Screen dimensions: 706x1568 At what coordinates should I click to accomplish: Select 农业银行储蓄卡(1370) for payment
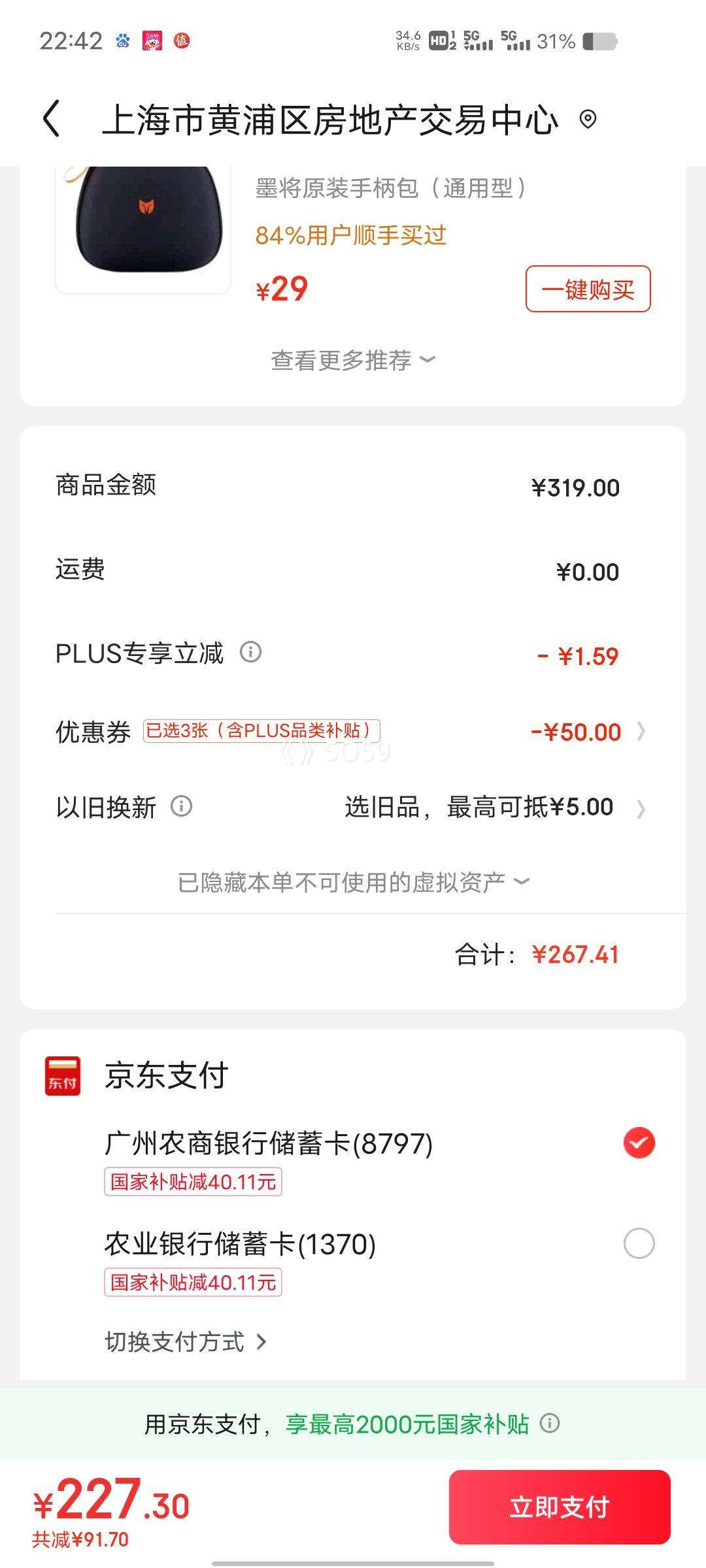tap(639, 1243)
